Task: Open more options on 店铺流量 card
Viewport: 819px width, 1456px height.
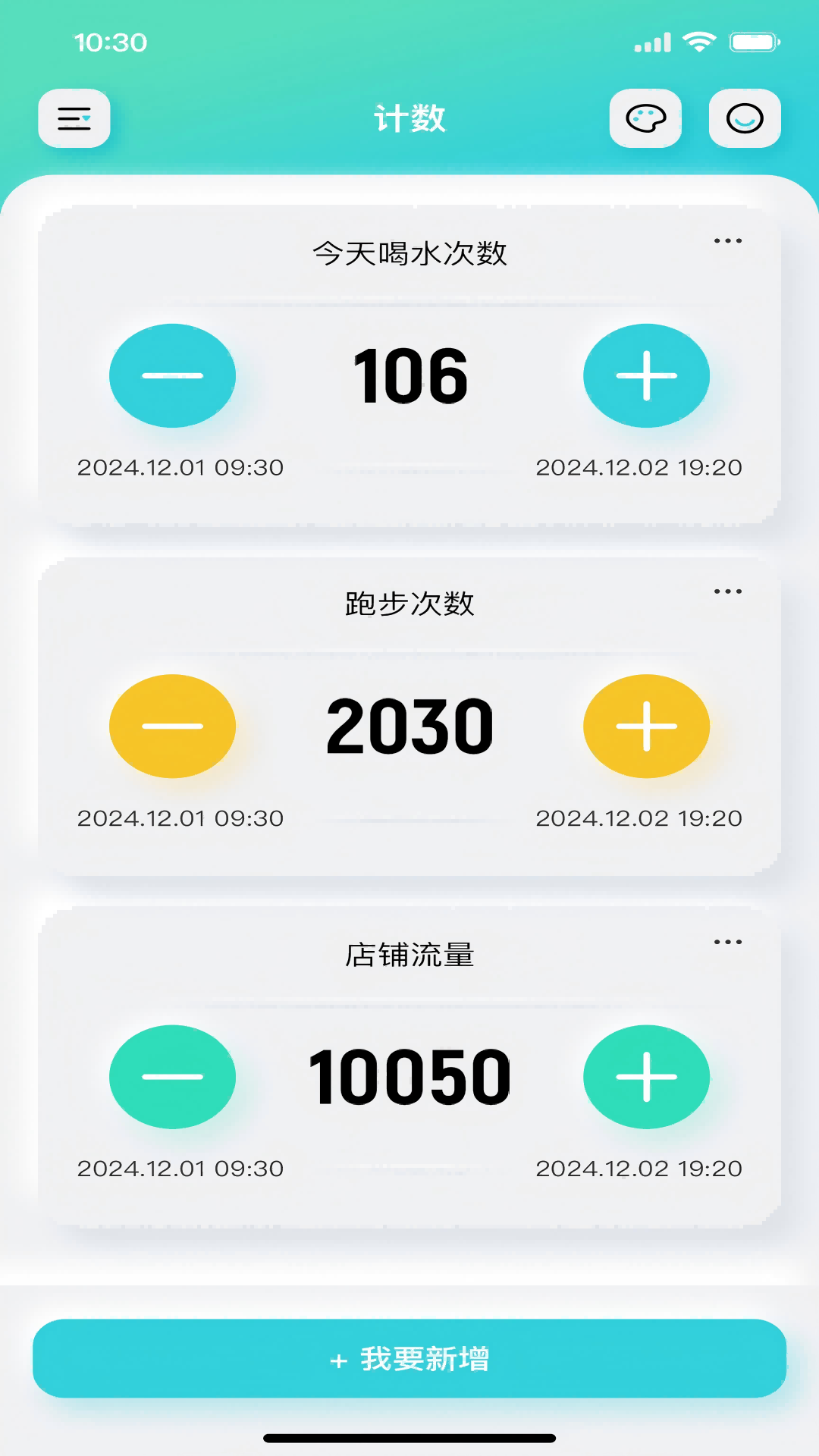Action: click(727, 941)
